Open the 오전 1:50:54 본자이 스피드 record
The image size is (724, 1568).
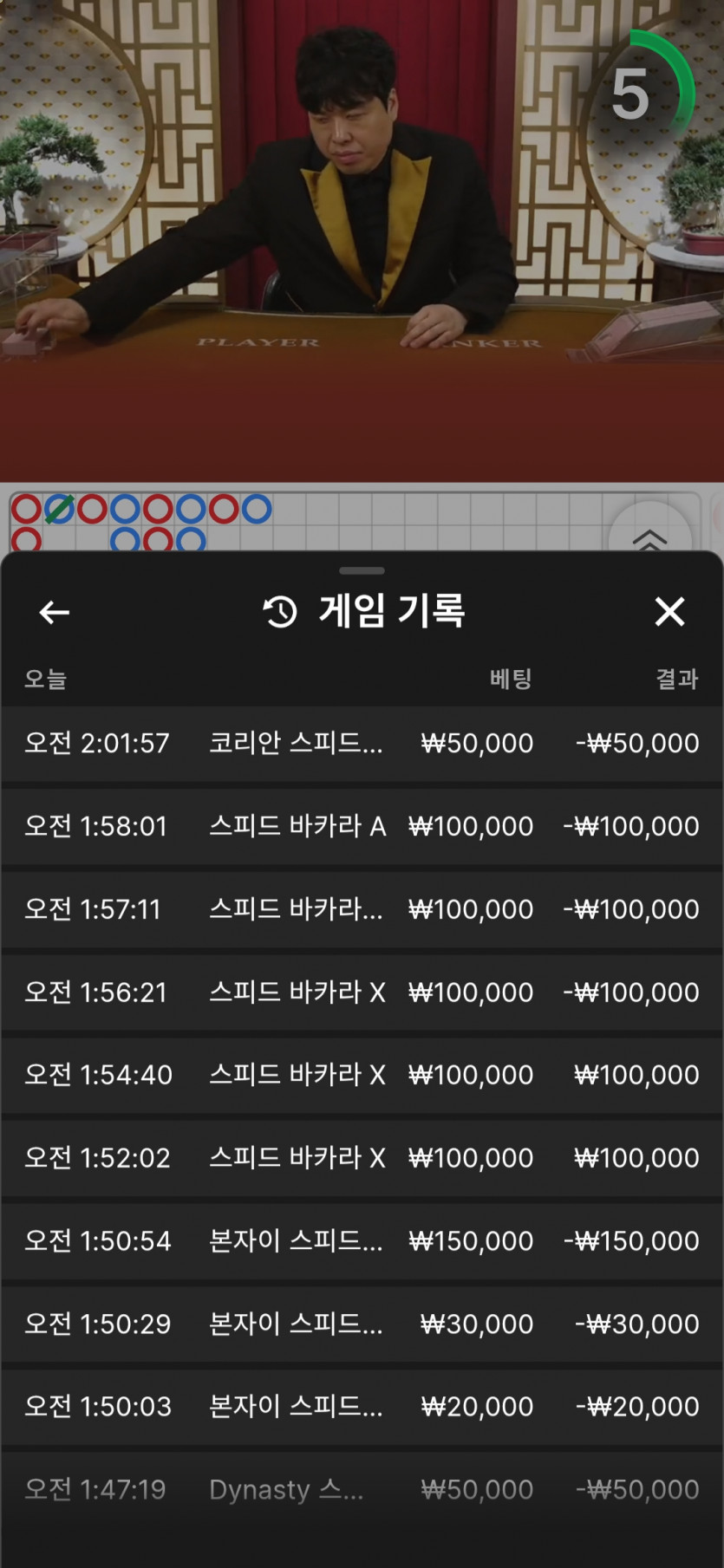click(362, 1241)
